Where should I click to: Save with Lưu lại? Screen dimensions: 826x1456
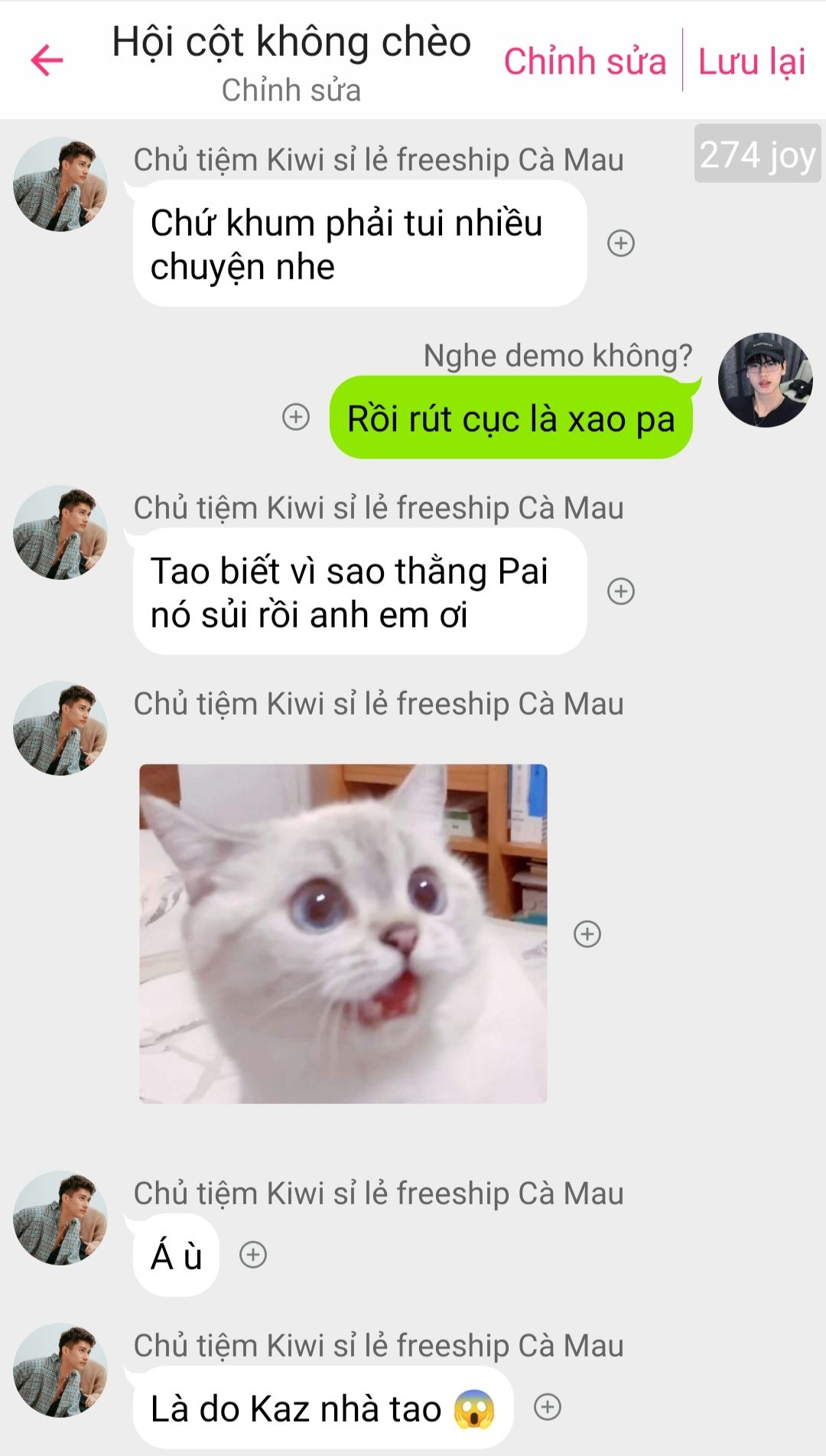[x=752, y=61]
